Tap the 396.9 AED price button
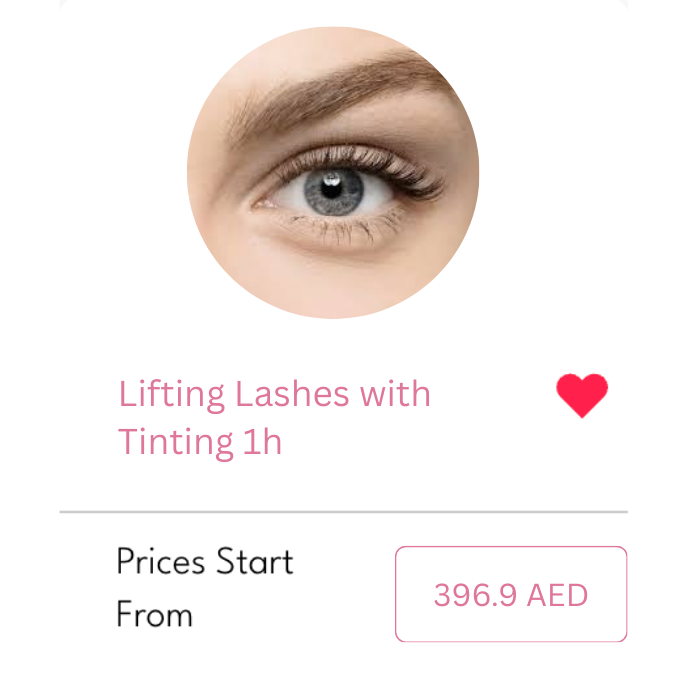This screenshot has width=688, height=688. click(x=510, y=594)
